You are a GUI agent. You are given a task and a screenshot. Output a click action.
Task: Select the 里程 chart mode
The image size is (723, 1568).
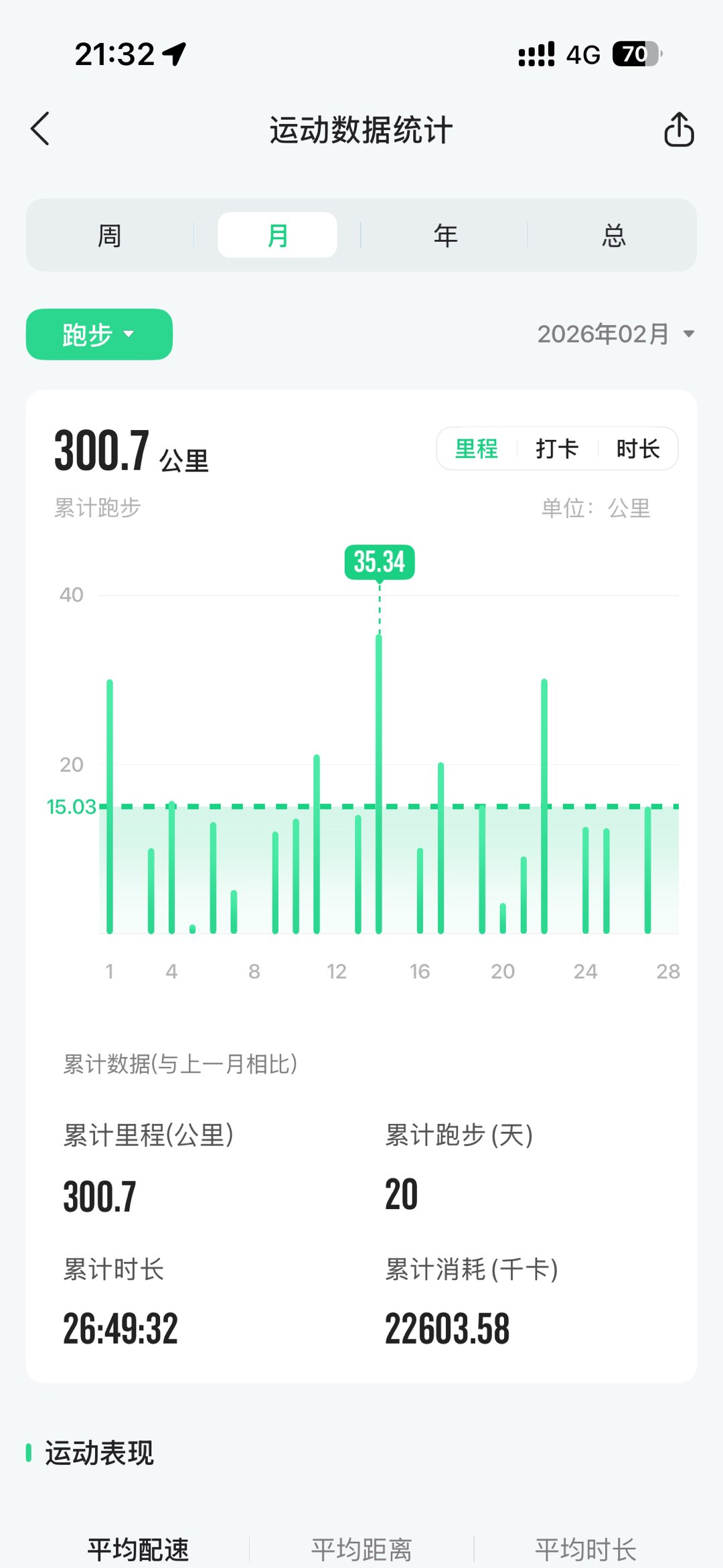click(476, 449)
